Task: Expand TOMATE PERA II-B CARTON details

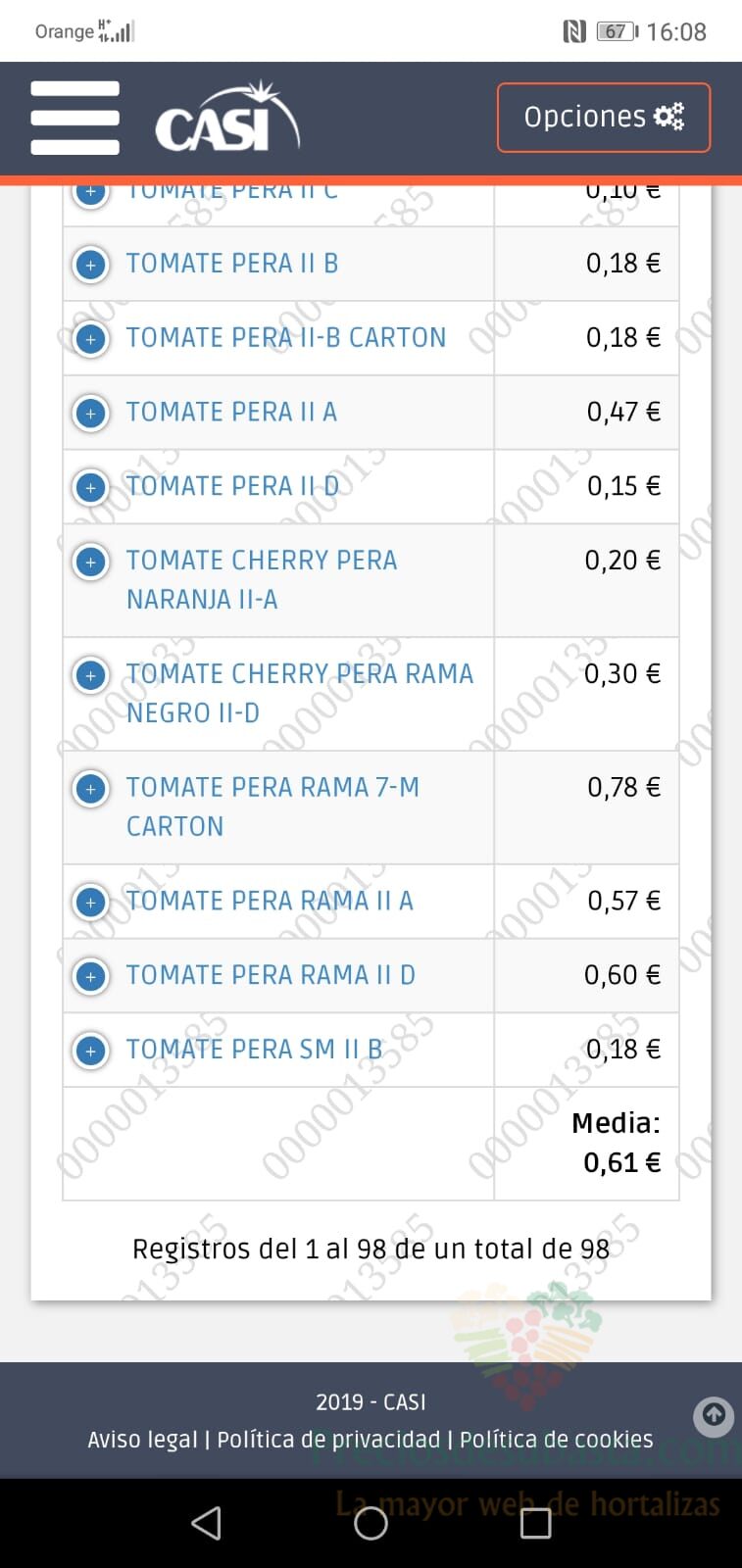Action: click(x=91, y=339)
